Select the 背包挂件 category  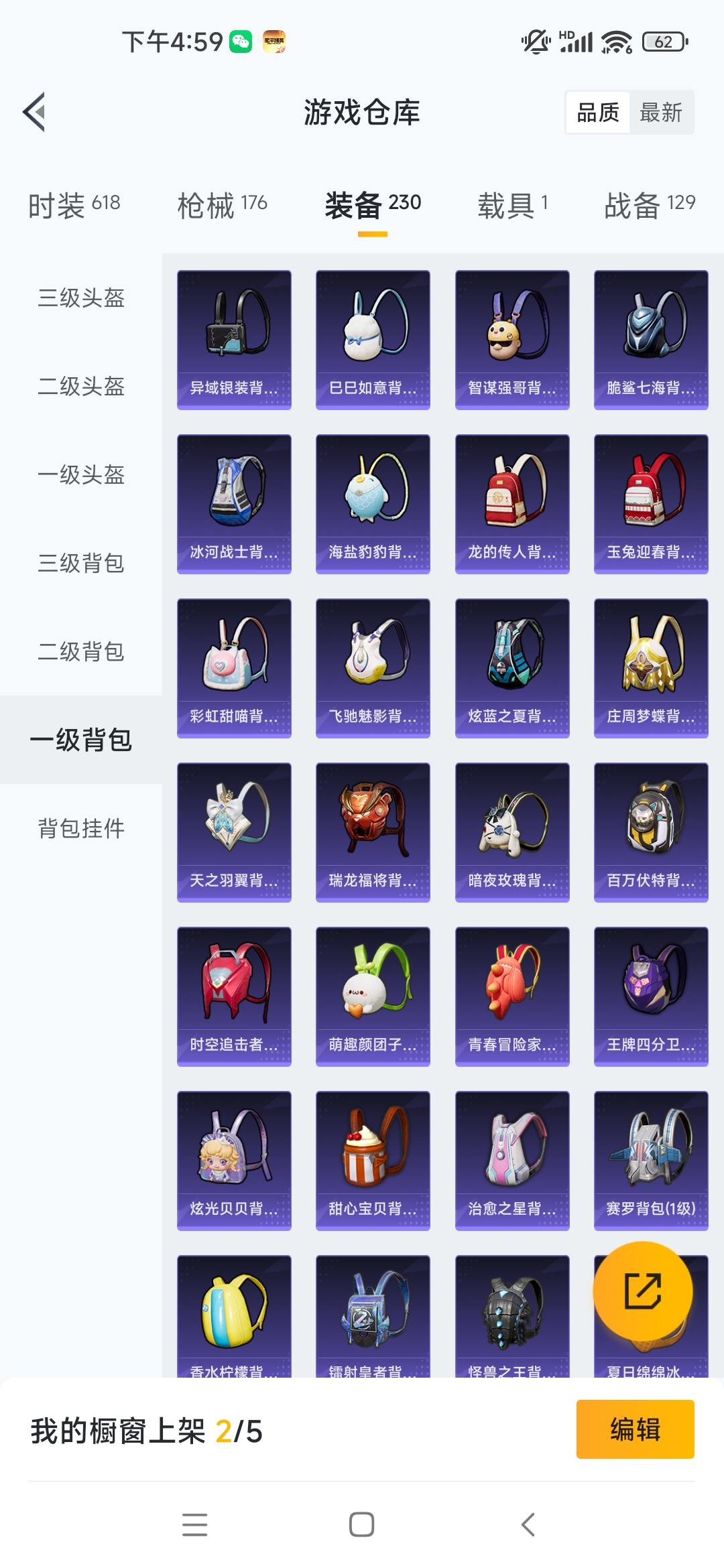pyautogui.click(x=81, y=828)
